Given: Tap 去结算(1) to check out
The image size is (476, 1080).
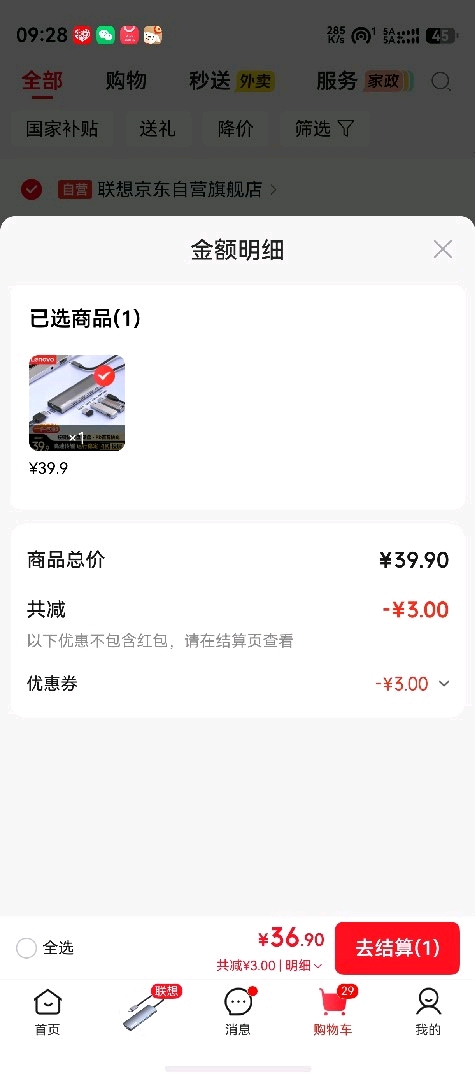Looking at the screenshot, I should coord(397,948).
